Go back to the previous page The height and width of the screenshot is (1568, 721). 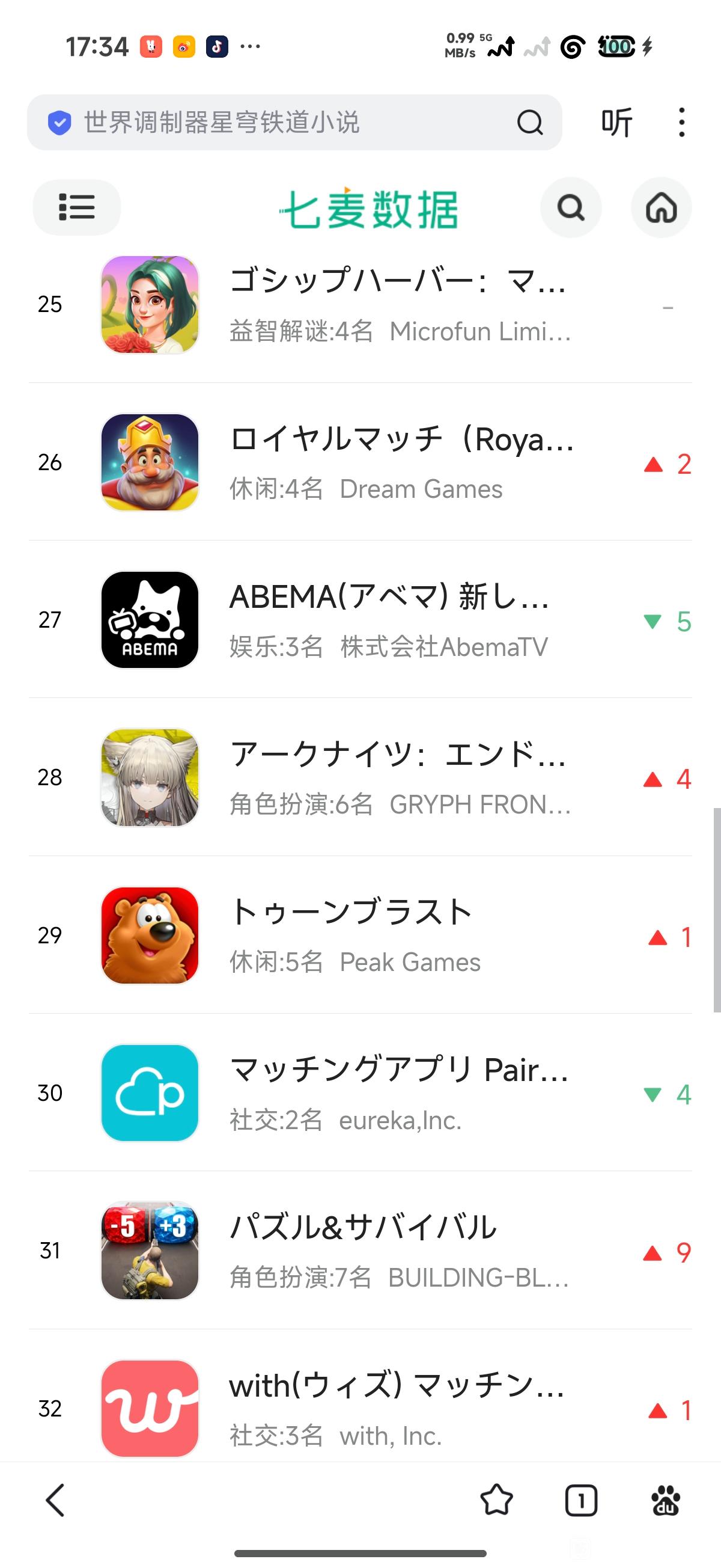click(x=55, y=1500)
